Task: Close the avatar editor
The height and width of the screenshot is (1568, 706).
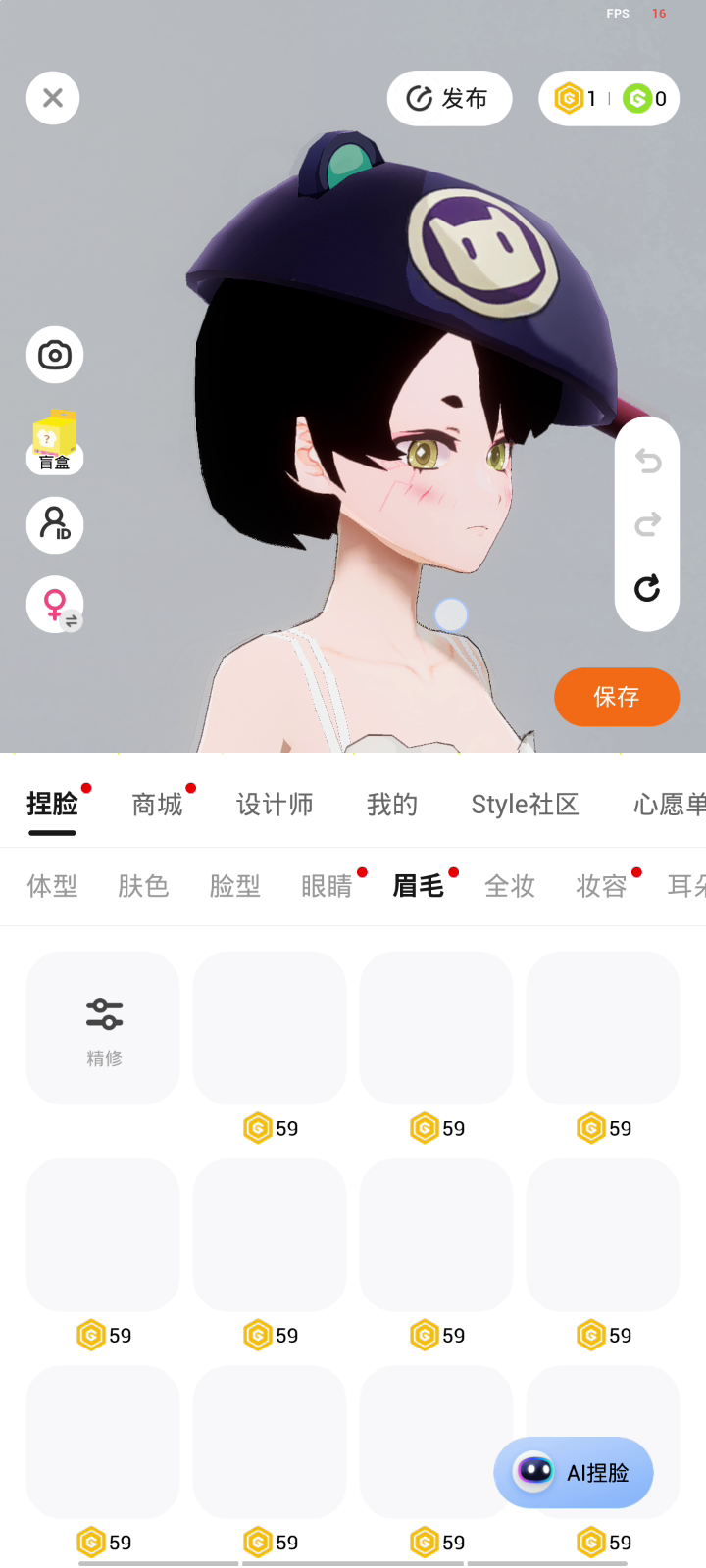Action: [53, 98]
